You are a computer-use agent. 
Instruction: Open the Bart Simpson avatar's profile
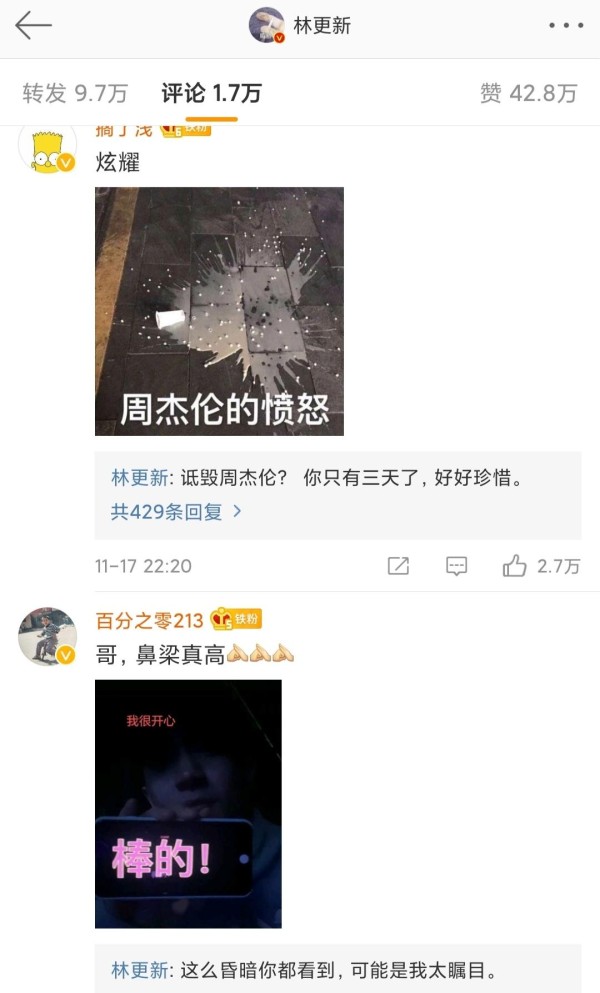(47, 148)
